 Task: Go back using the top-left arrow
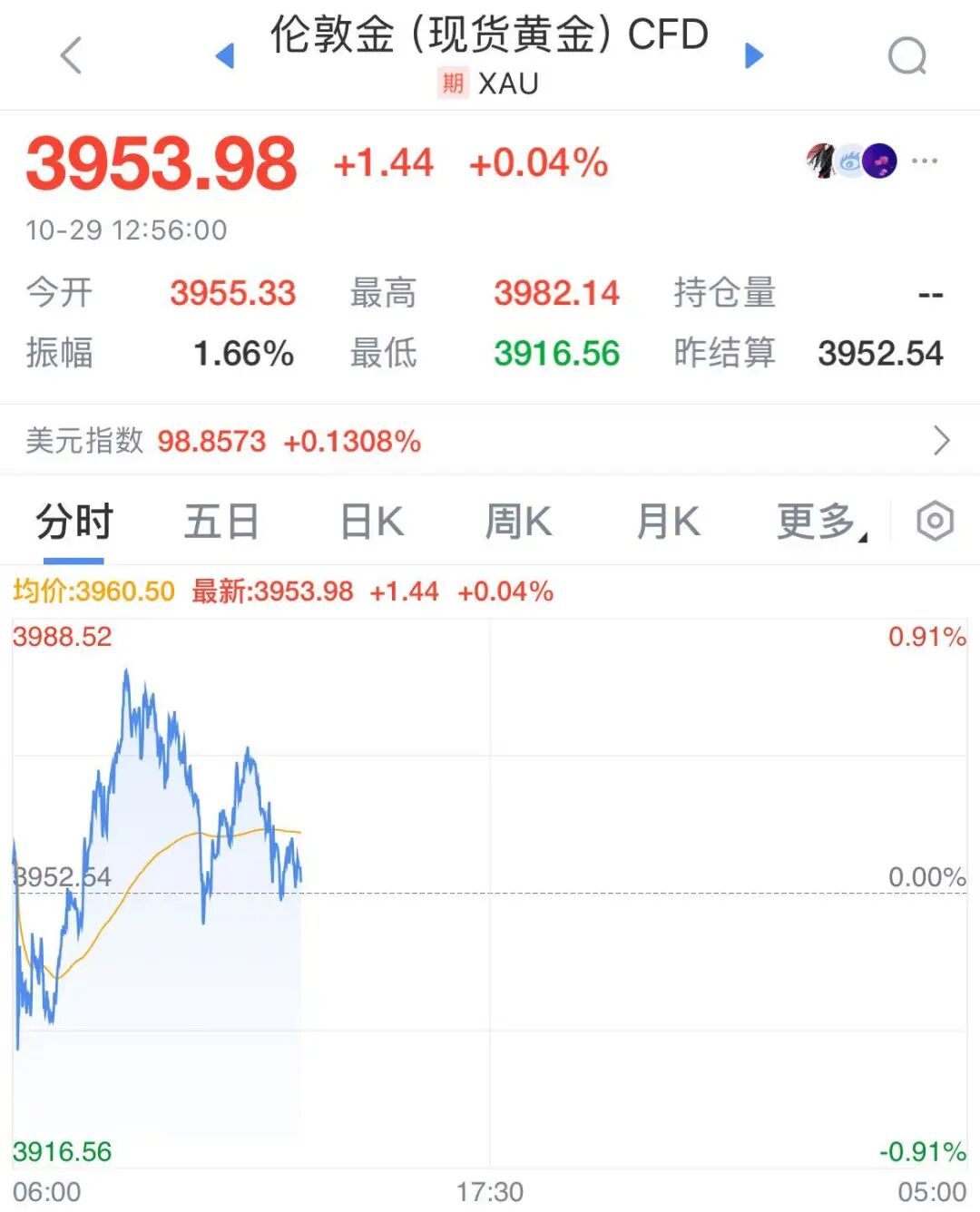71,55
